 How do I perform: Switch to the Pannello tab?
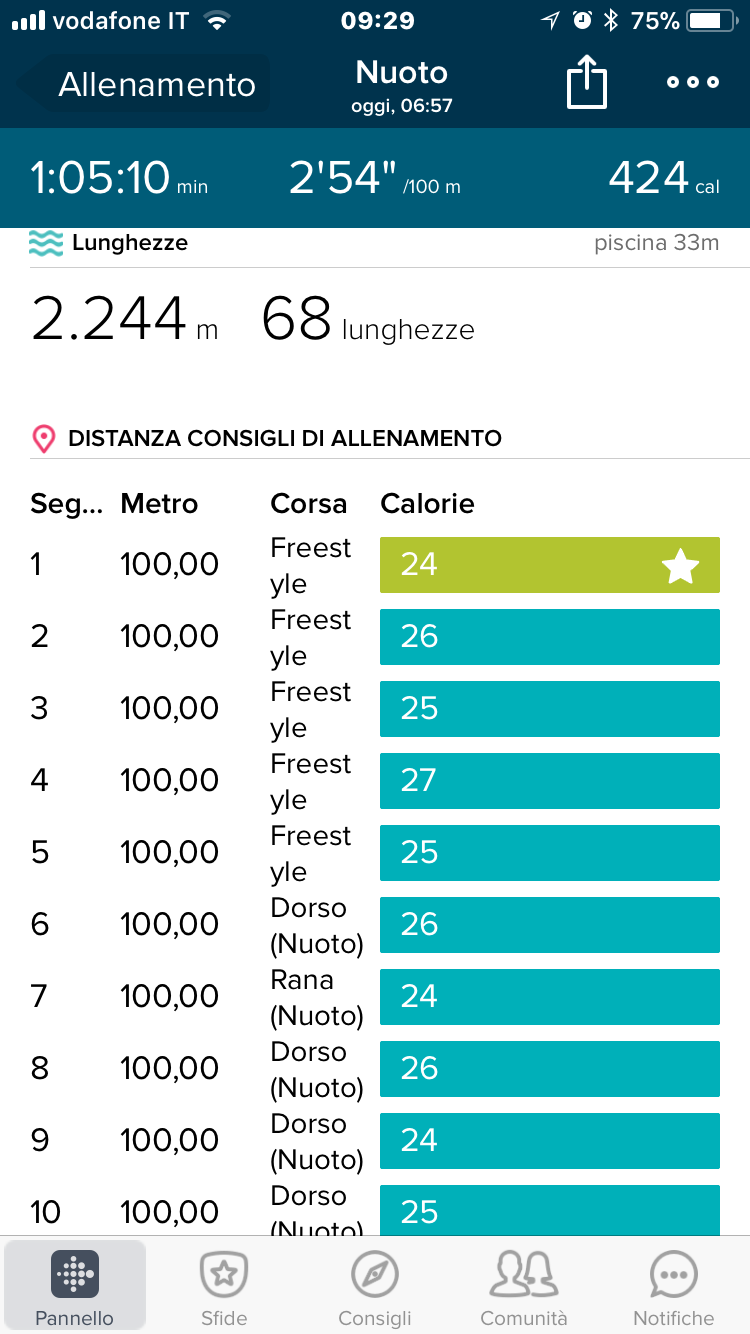coord(75,1287)
